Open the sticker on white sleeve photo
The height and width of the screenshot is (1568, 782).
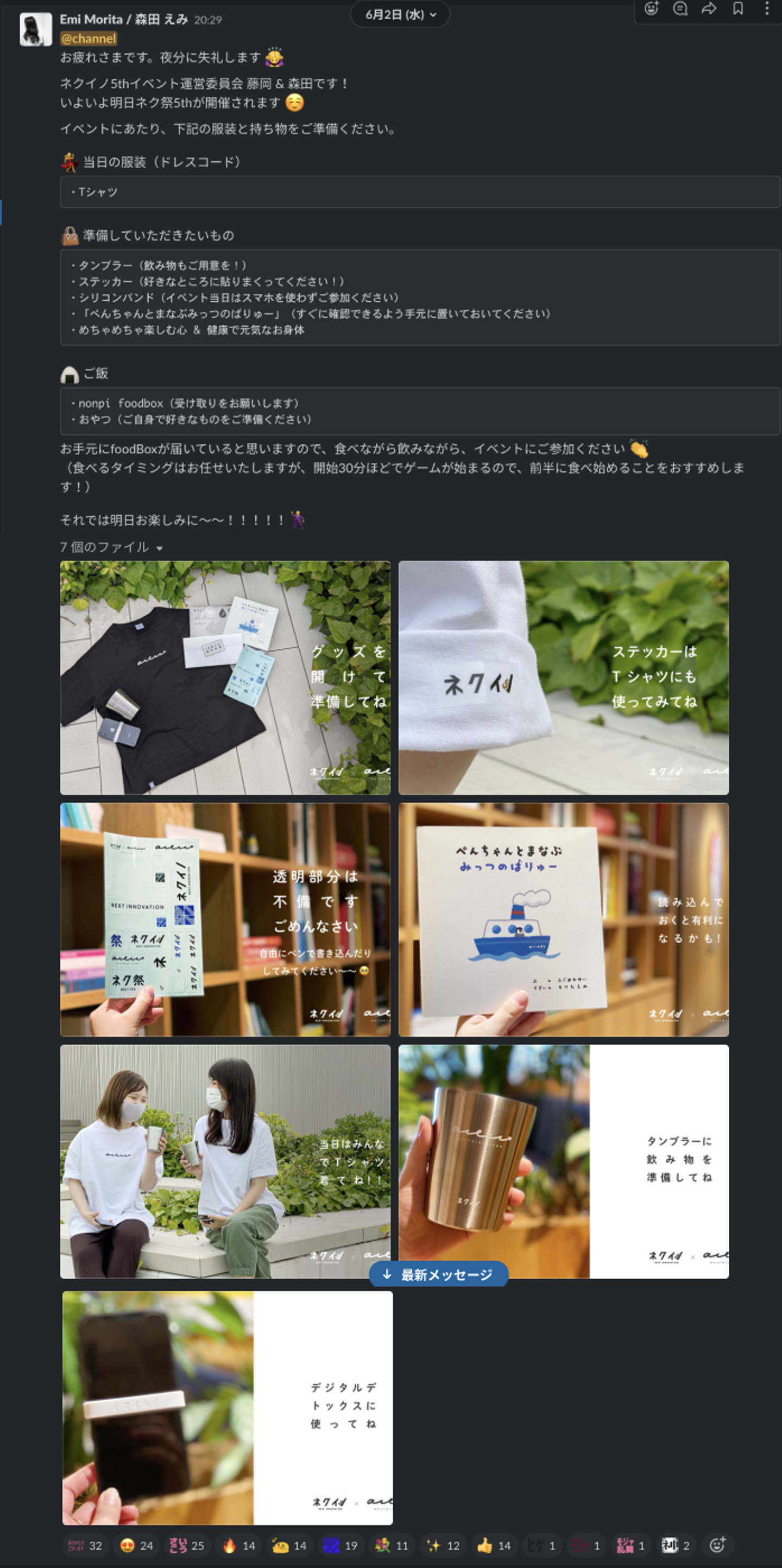tap(563, 678)
